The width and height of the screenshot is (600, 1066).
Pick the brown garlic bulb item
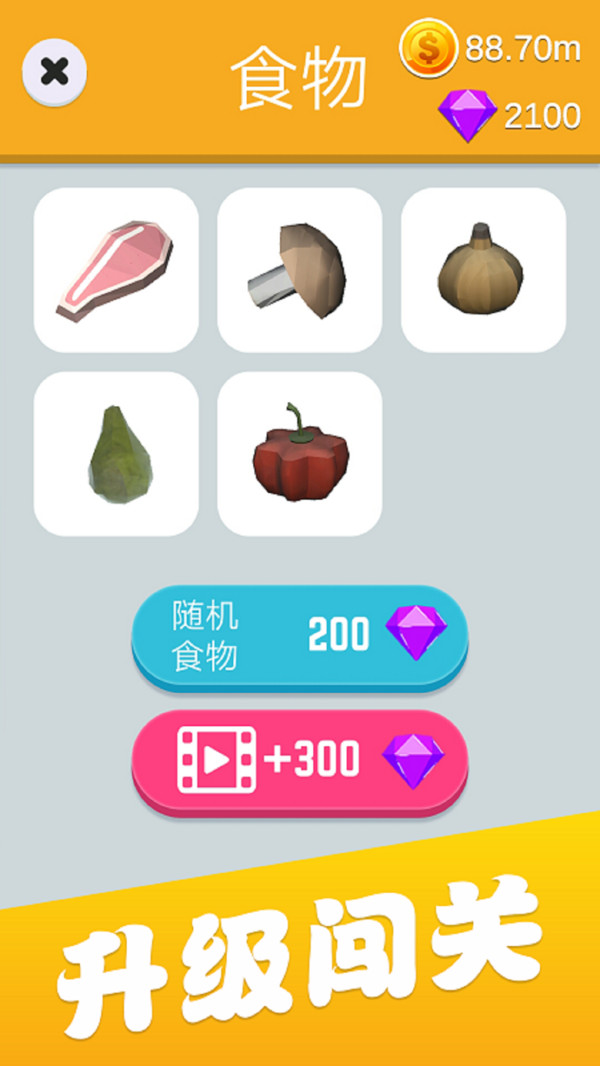(x=484, y=270)
